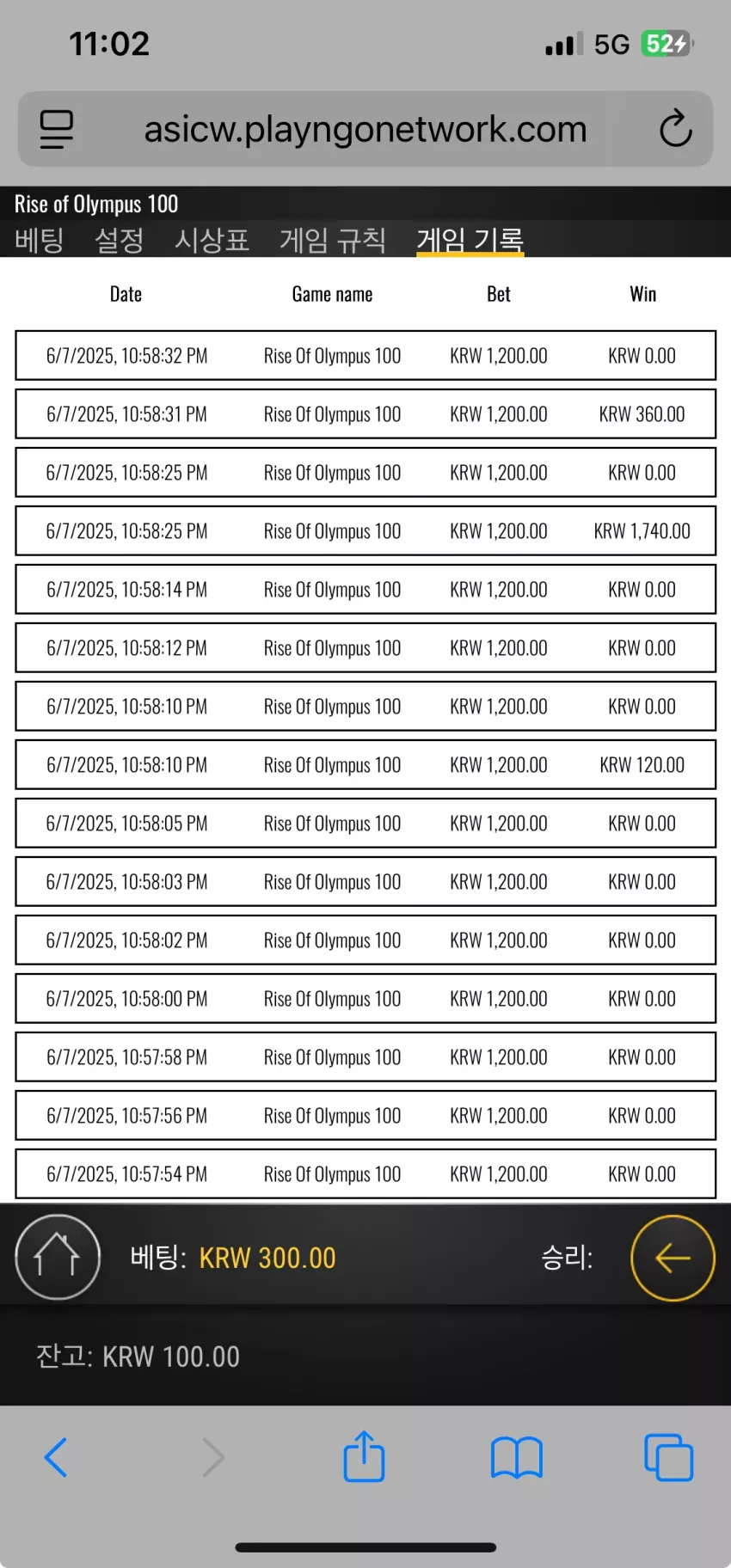
Task: Tap the yellow back arrow button
Action: [673, 1258]
